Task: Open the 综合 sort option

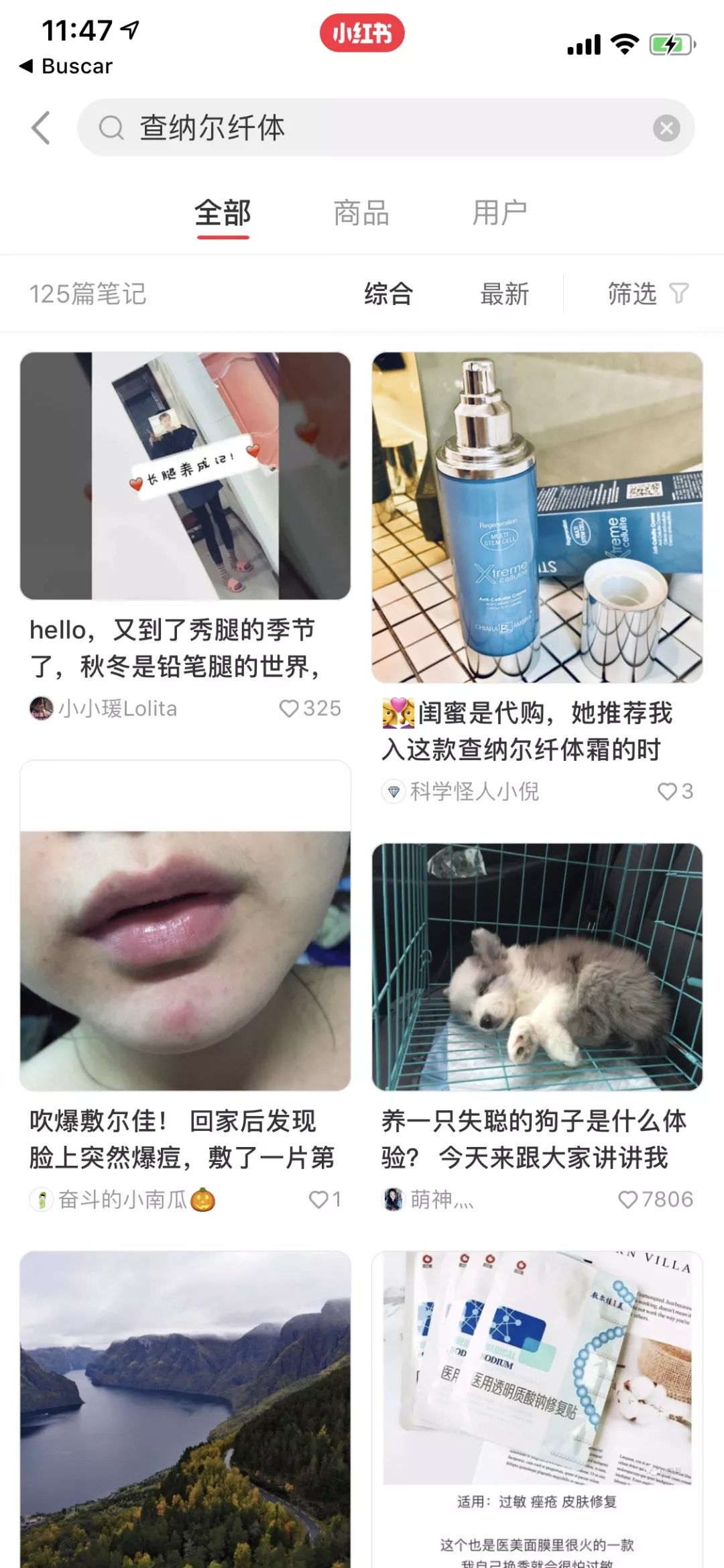Action: tap(387, 294)
